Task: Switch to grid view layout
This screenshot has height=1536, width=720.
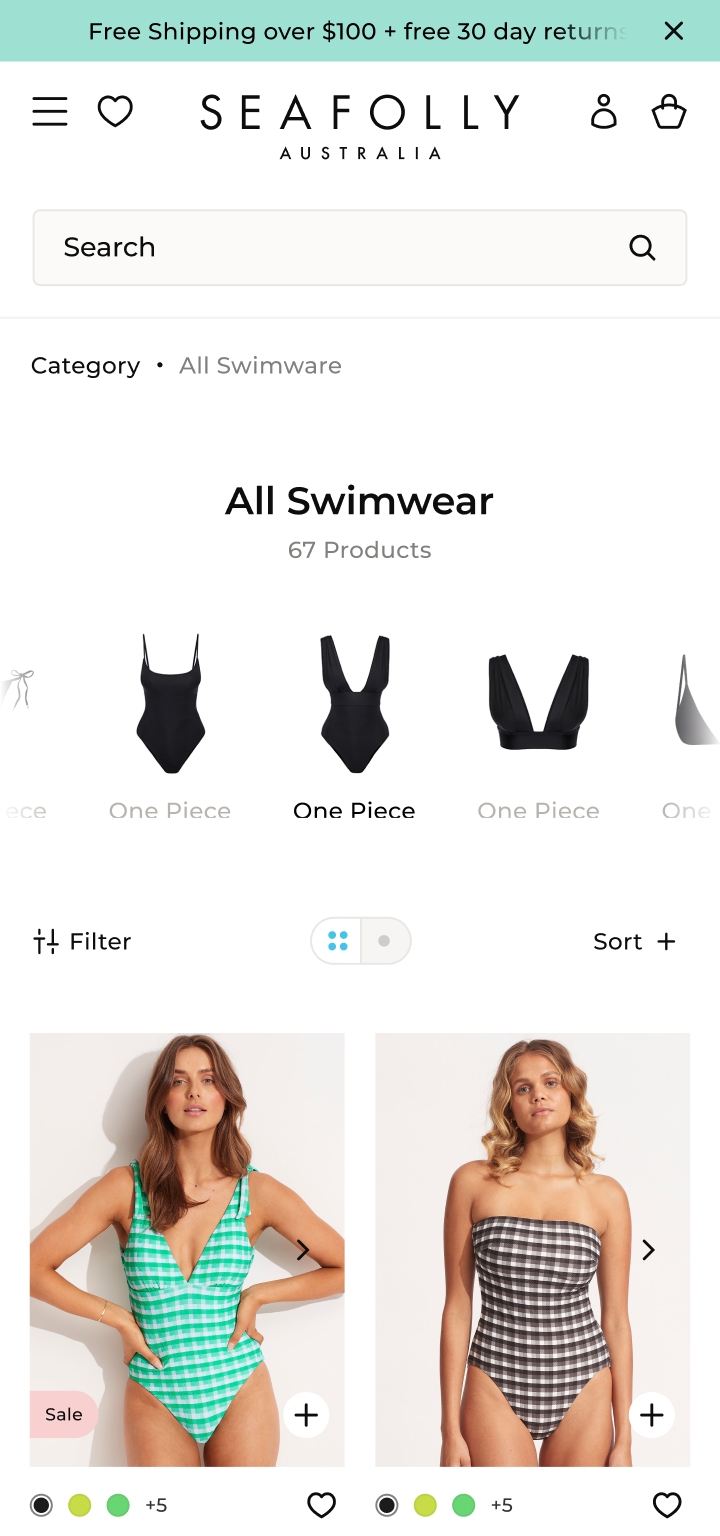Action: pos(338,941)
